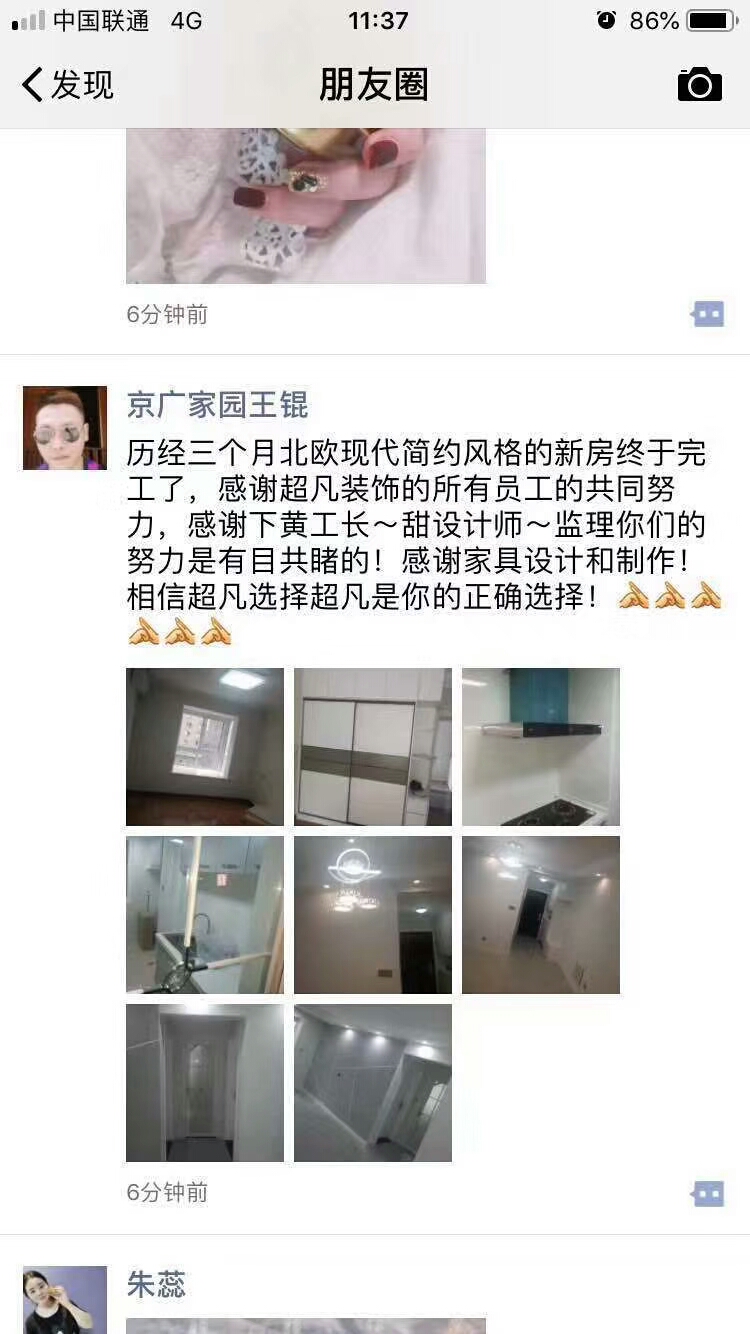
Task: Open the entrance door photo
Action: [x=205, y=1083]
